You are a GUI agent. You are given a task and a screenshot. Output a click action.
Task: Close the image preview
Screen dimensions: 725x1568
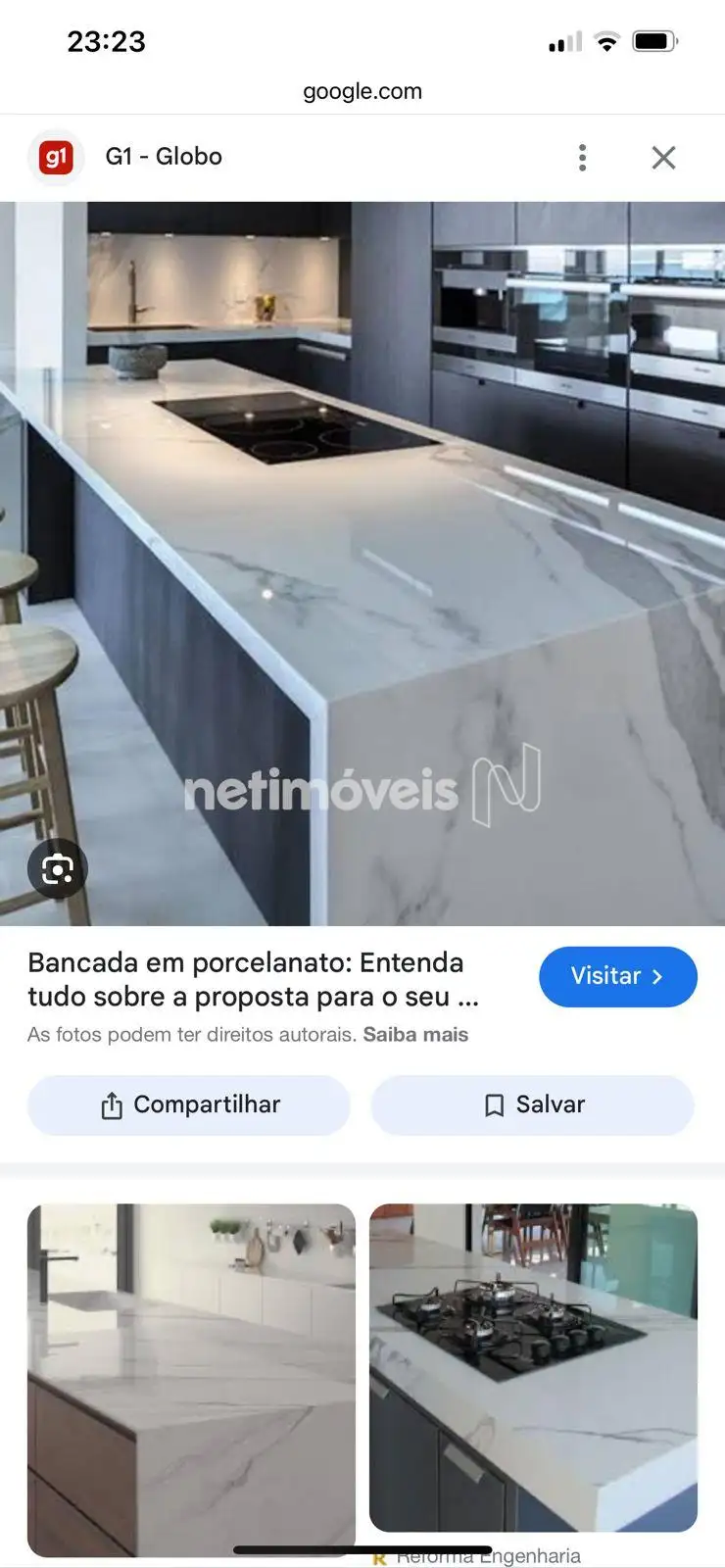663,158
